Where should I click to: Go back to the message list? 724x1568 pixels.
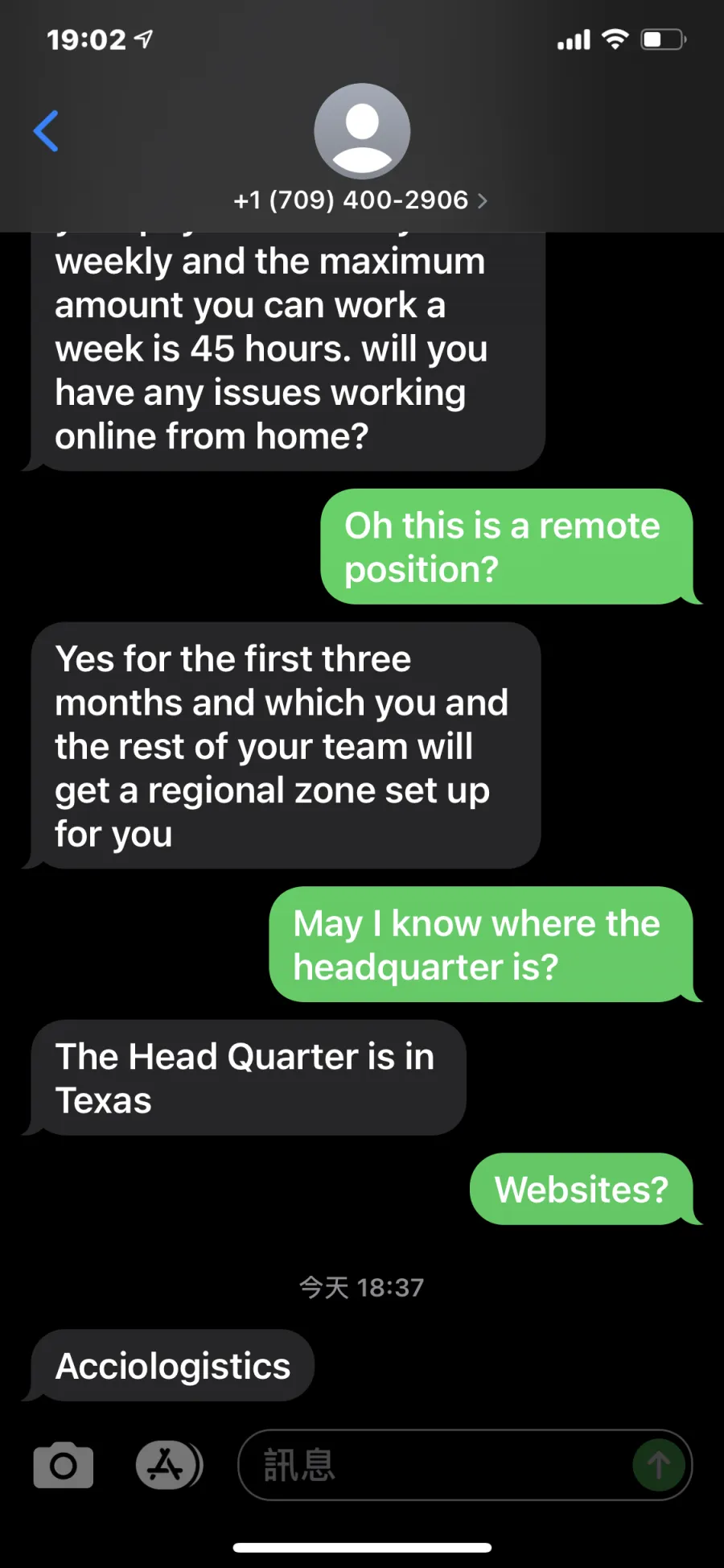click(46, 131)
